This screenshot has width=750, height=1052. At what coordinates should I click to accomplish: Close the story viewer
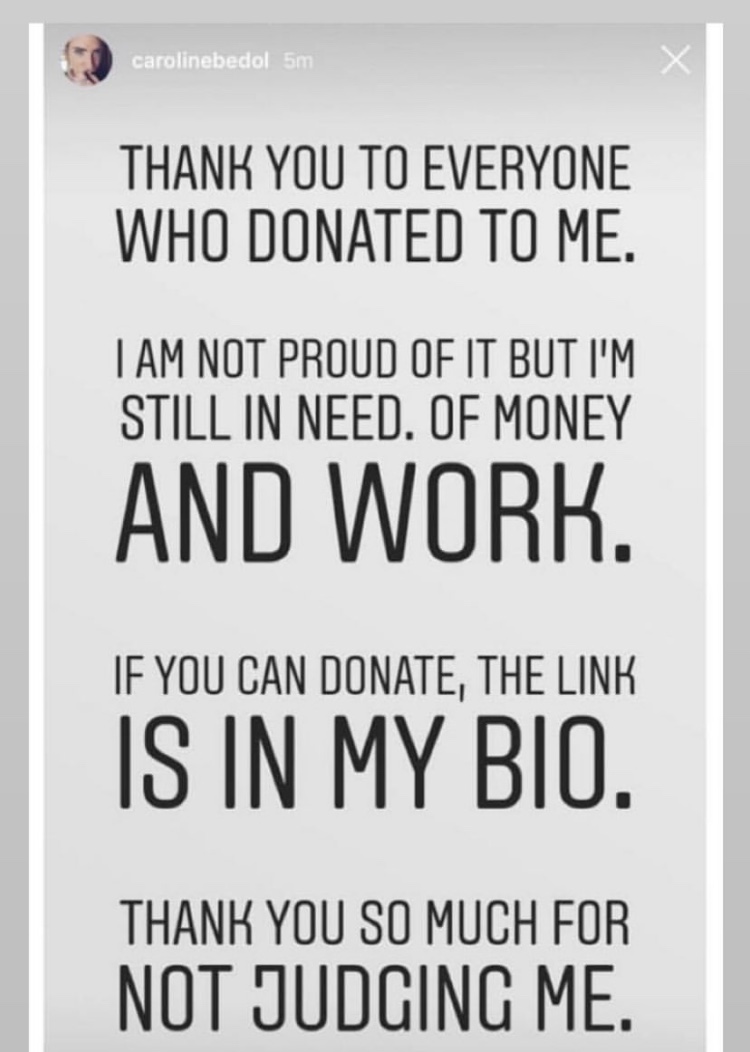click(x=676, y=62)
